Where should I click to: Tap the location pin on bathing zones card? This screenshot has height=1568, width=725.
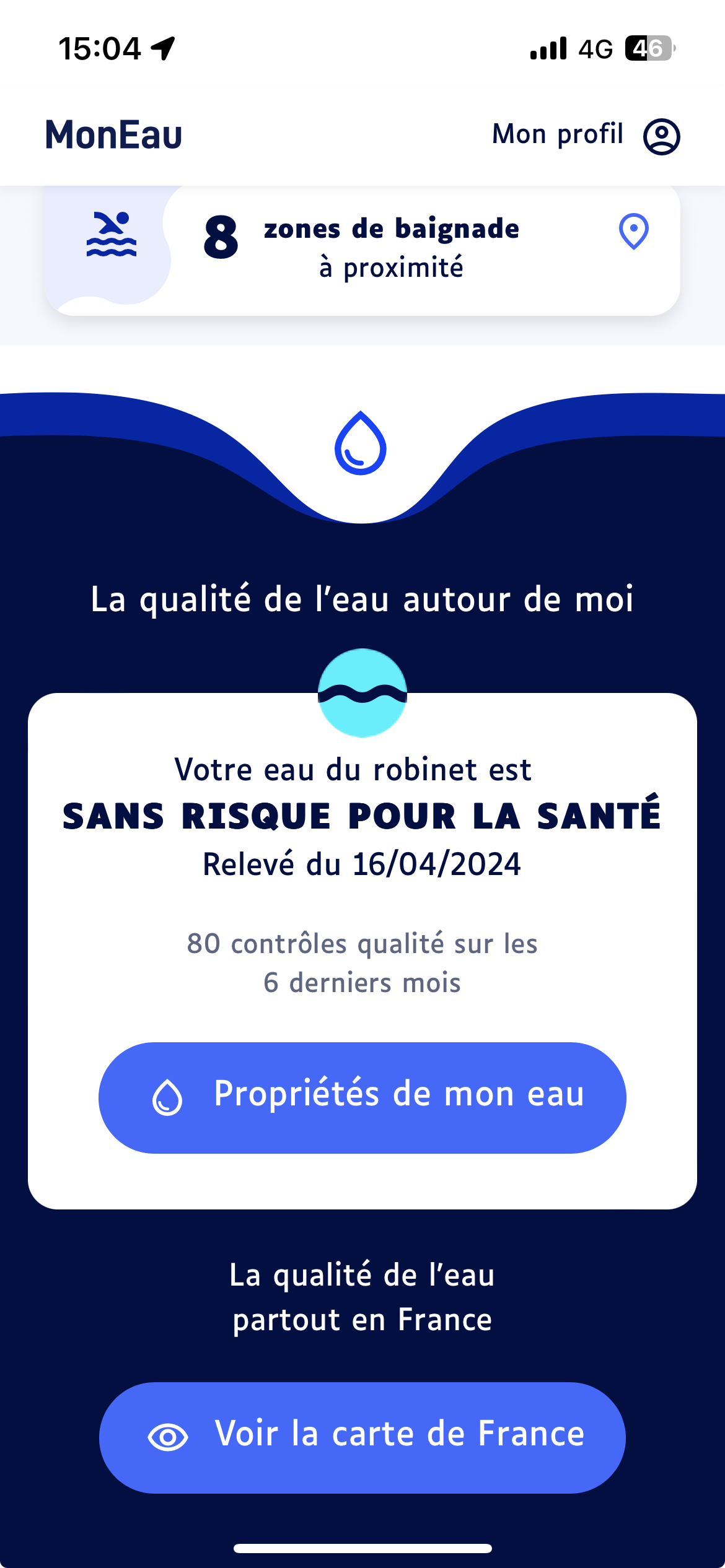[x=633, y=232]
